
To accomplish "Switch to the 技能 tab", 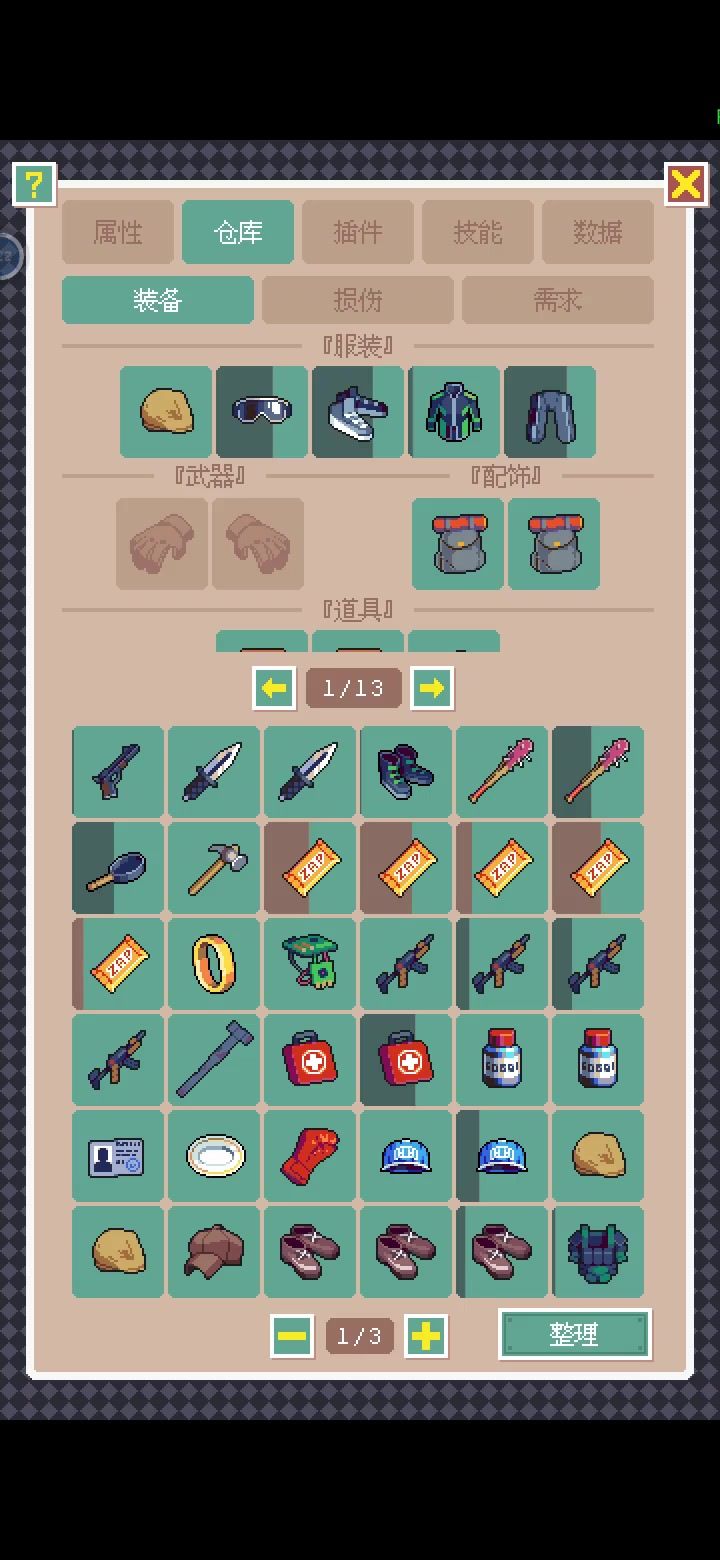I will coord(478,232).
